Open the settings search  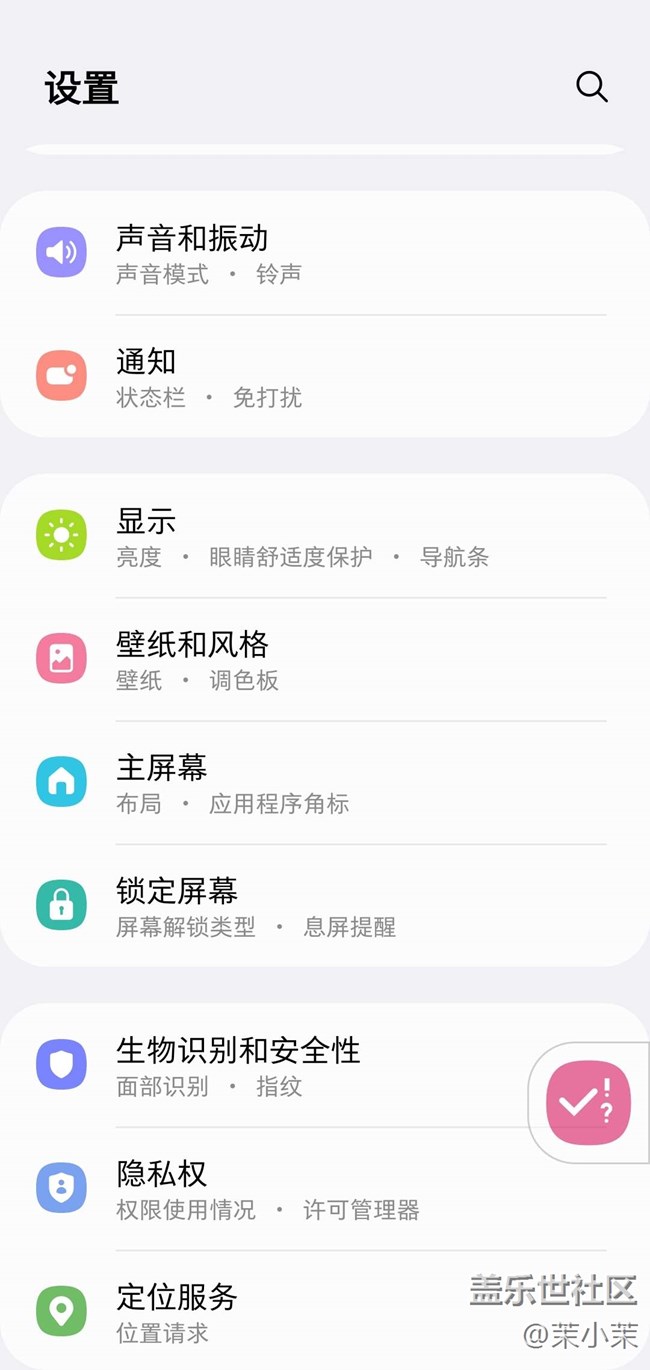591,87
